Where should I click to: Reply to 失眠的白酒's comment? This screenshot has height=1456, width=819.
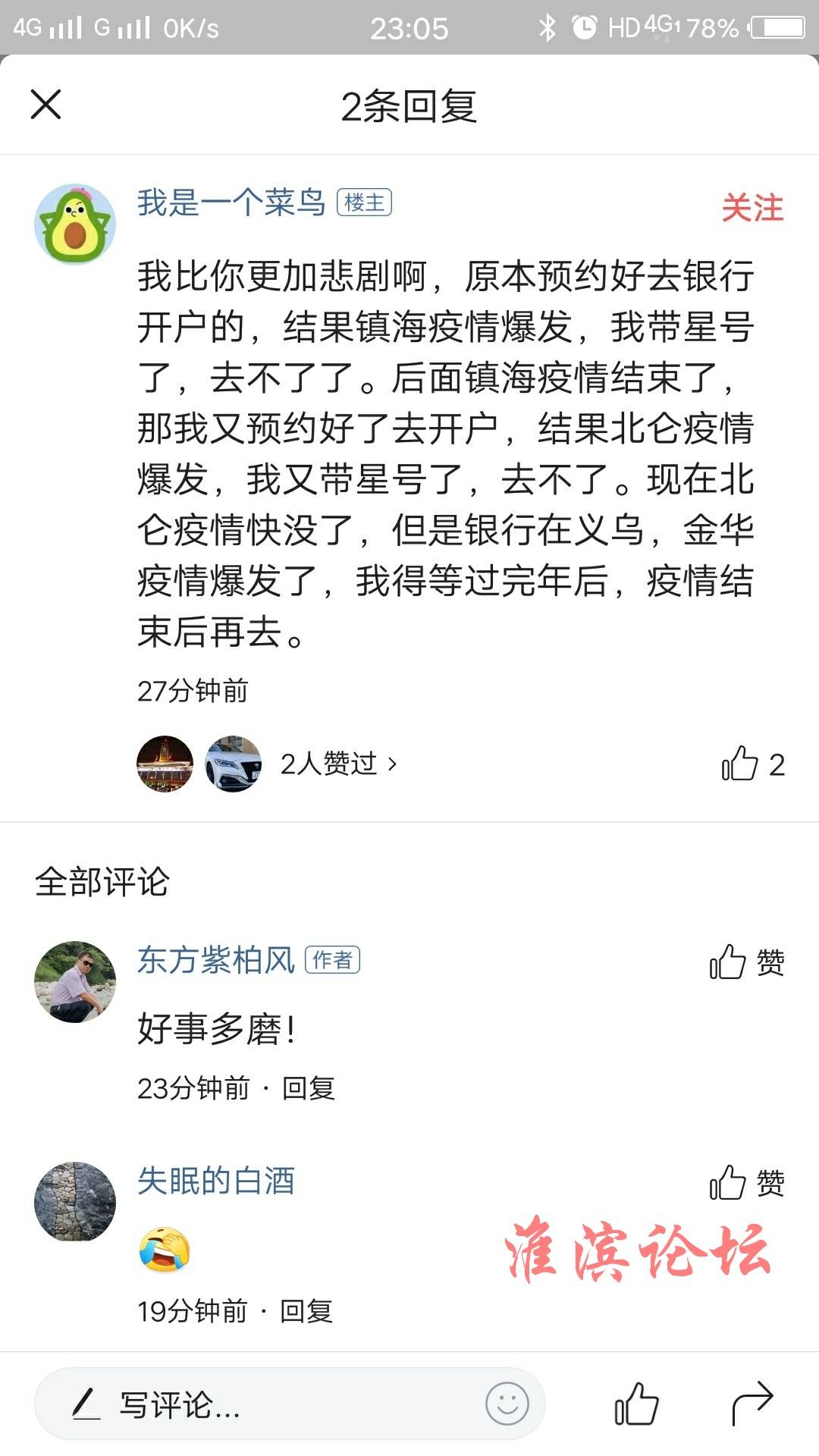[x=306, y=1311]
